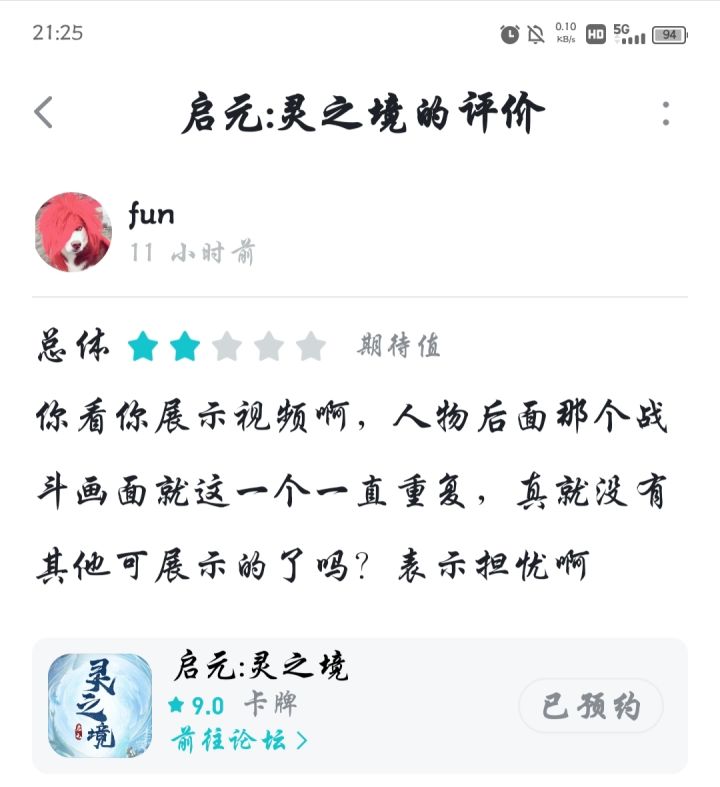The height and width of the screenshot is (787, 720).
Task: Go back using the arrow icon
Action: tap(44, 112)
